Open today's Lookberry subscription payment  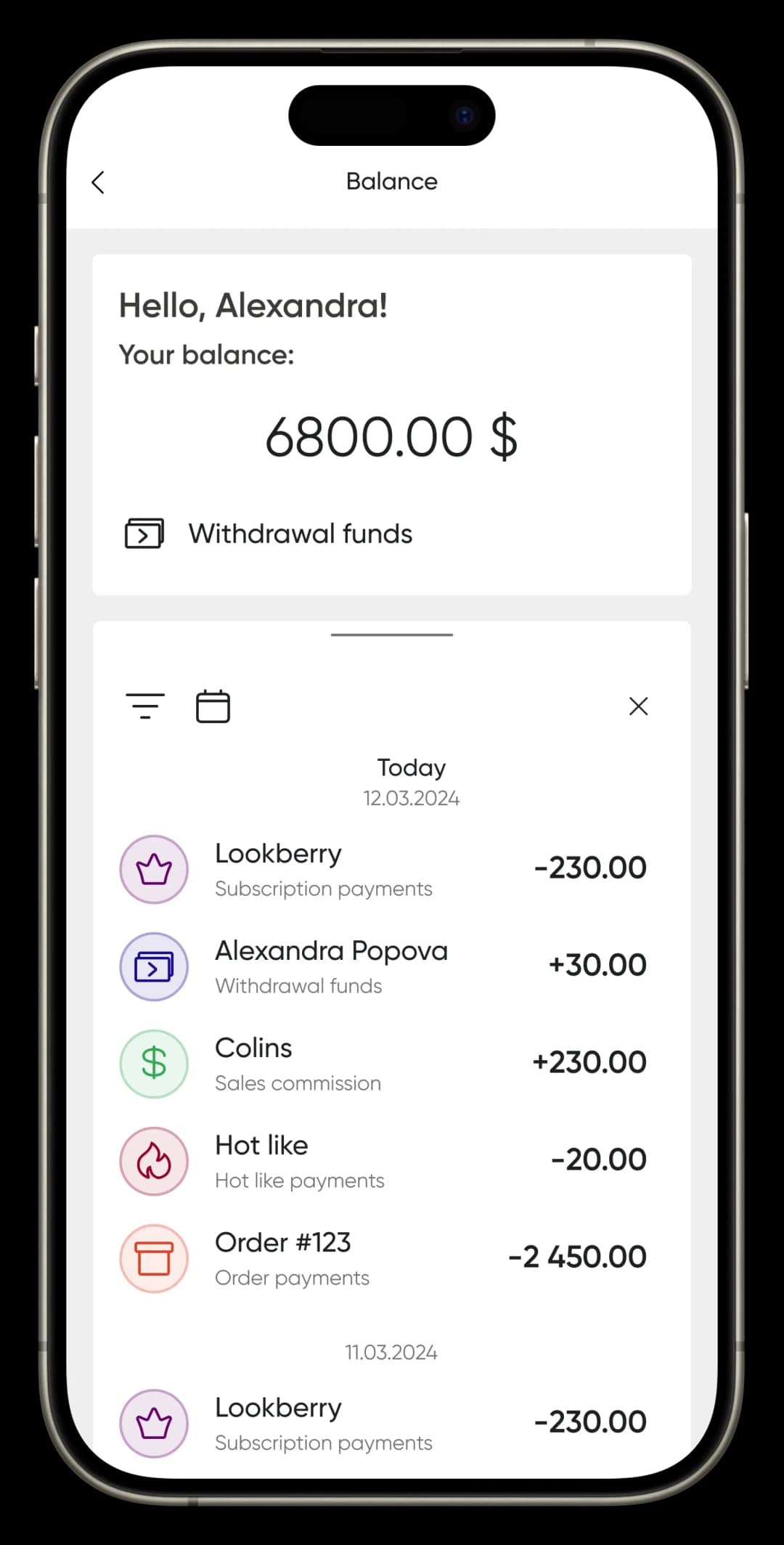click(383, 869)
